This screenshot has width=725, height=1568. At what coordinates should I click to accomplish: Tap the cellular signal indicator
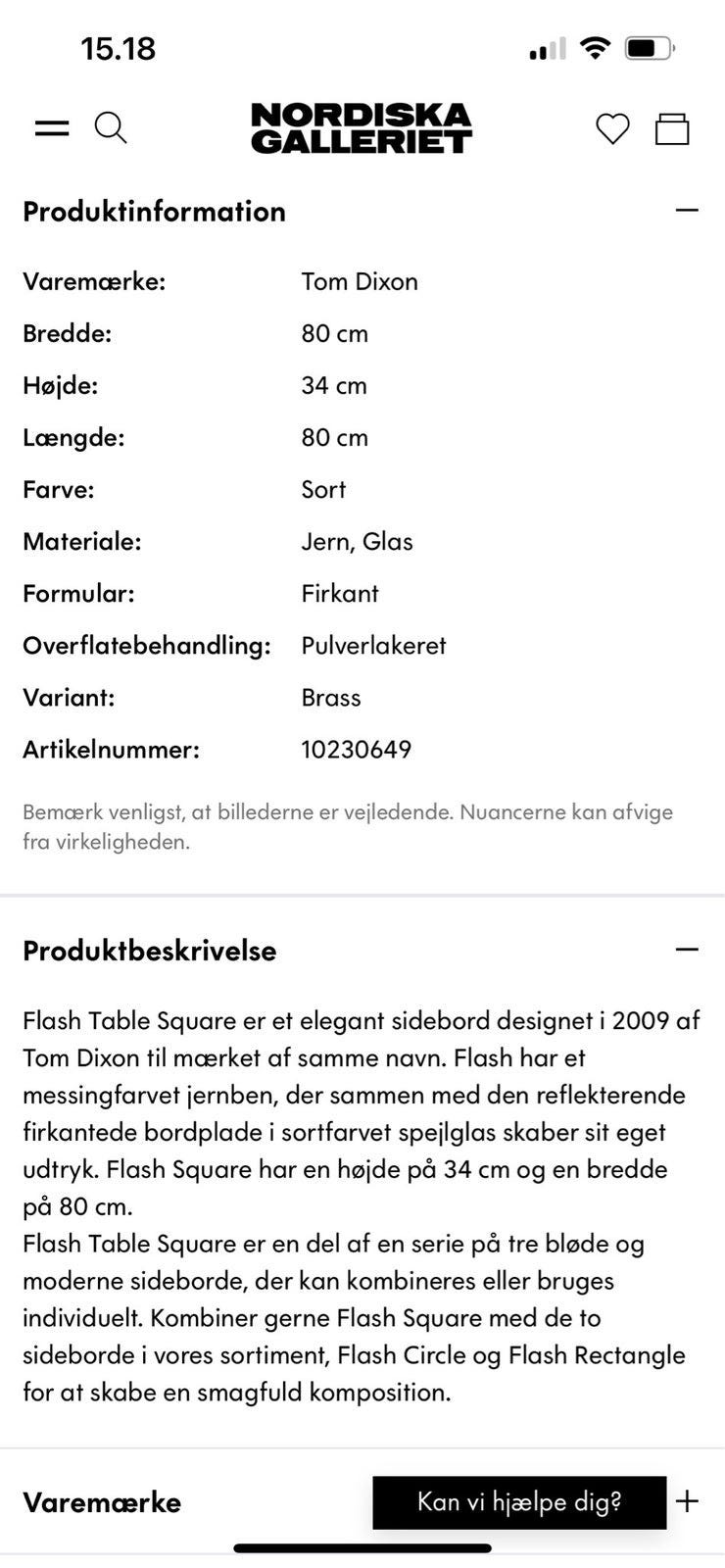click(x=546, y=48)
